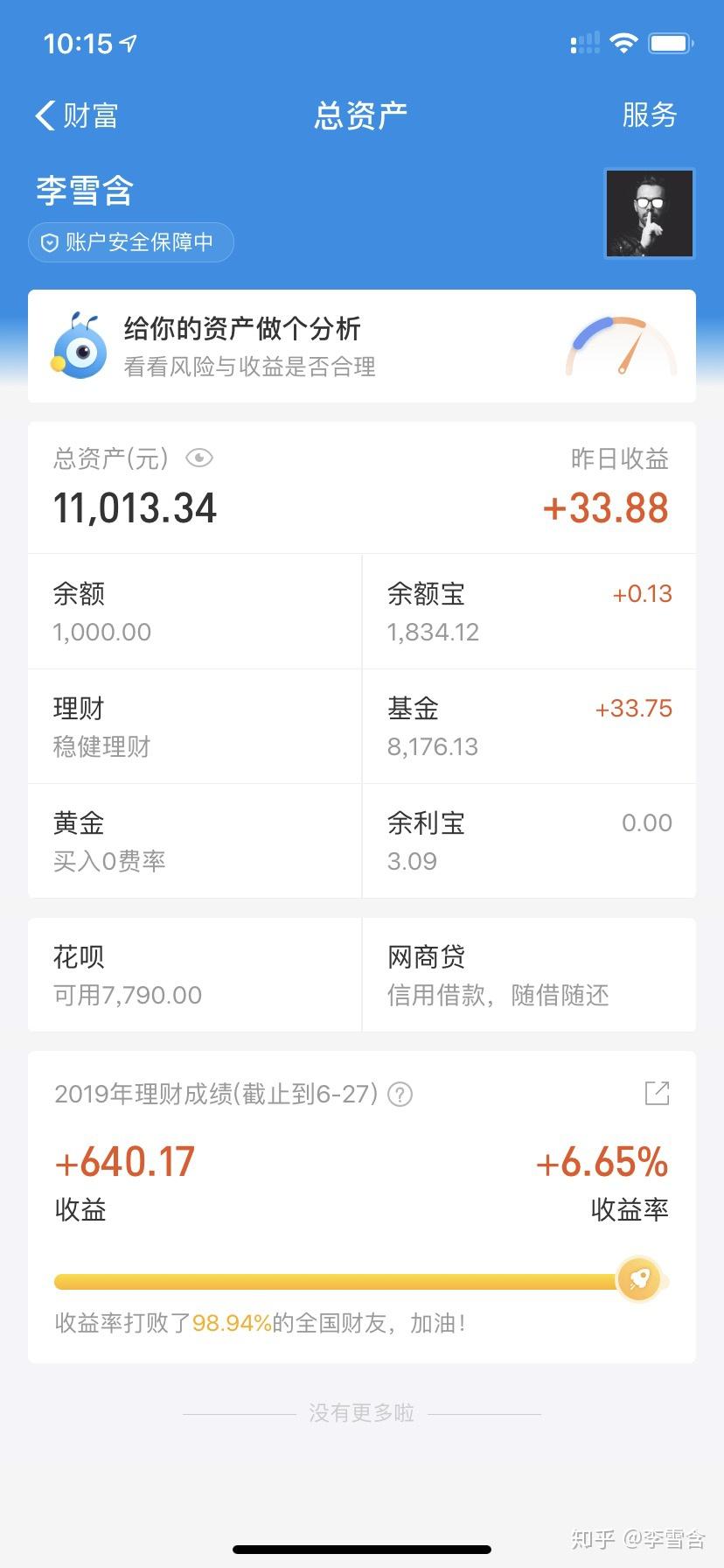This screenshot has width=724, height=1568.
Task: Toggle the eye icon to hide total assets
Action: coord(198,458)
